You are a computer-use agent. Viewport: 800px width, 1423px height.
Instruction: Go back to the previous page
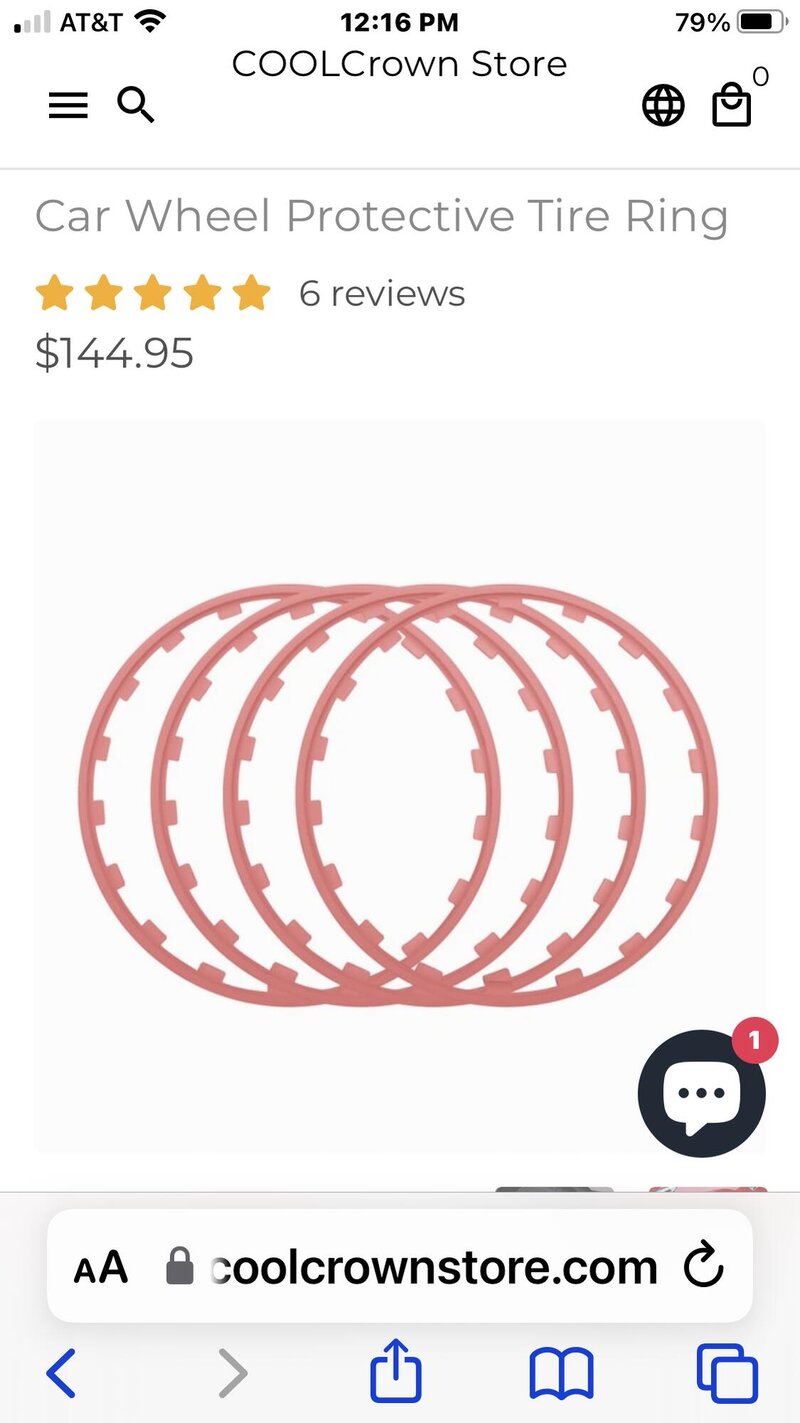(x=62, y=1372)
